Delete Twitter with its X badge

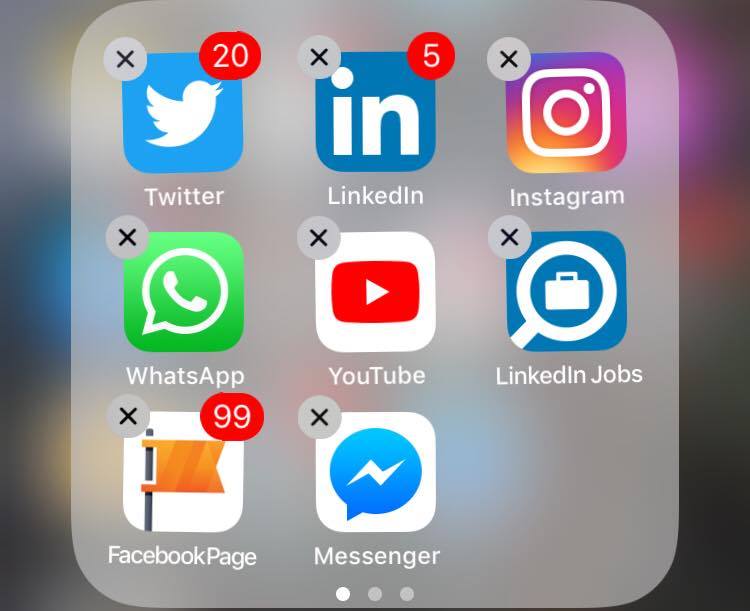point(125,60)
